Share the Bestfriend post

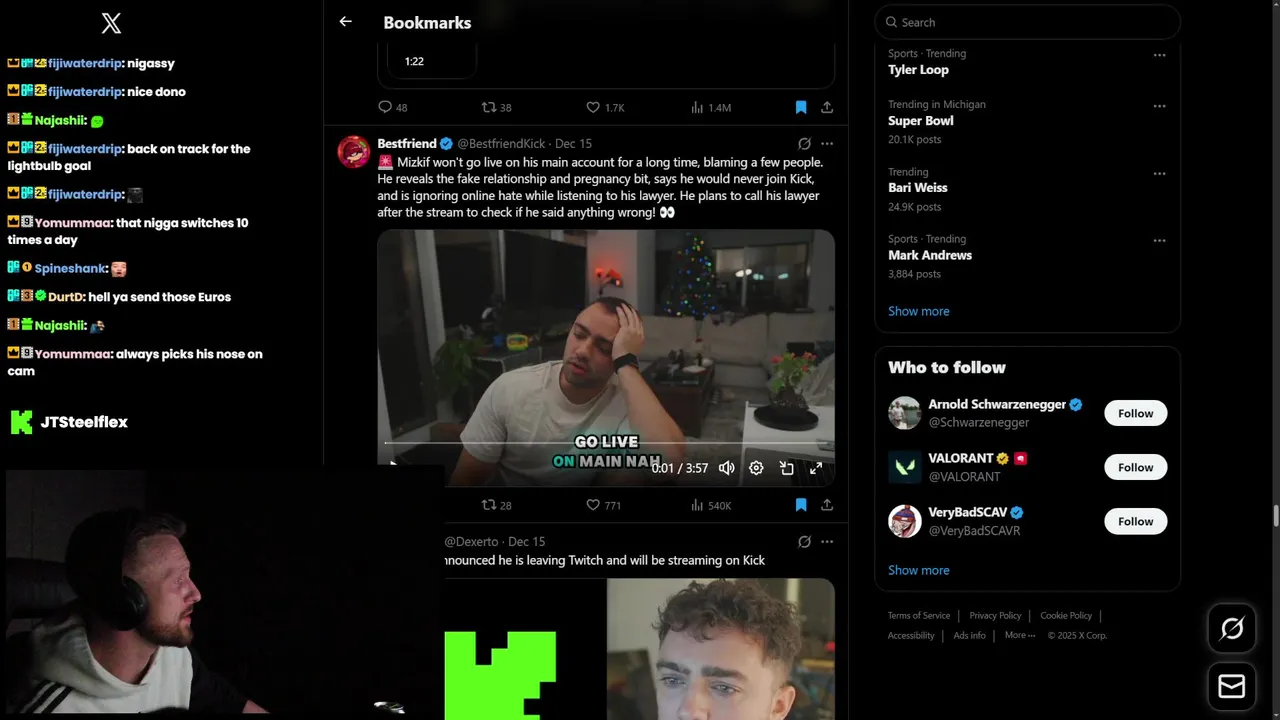[x=827, y=505]
